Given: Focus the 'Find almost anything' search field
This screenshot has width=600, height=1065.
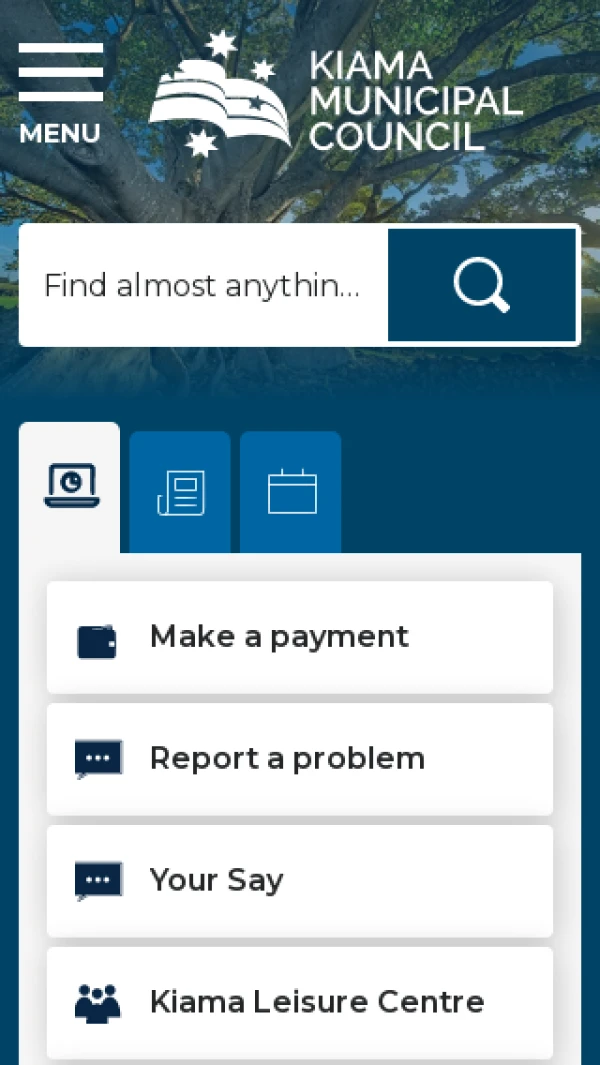Looking at the screenshot, I should pos(203,286).
